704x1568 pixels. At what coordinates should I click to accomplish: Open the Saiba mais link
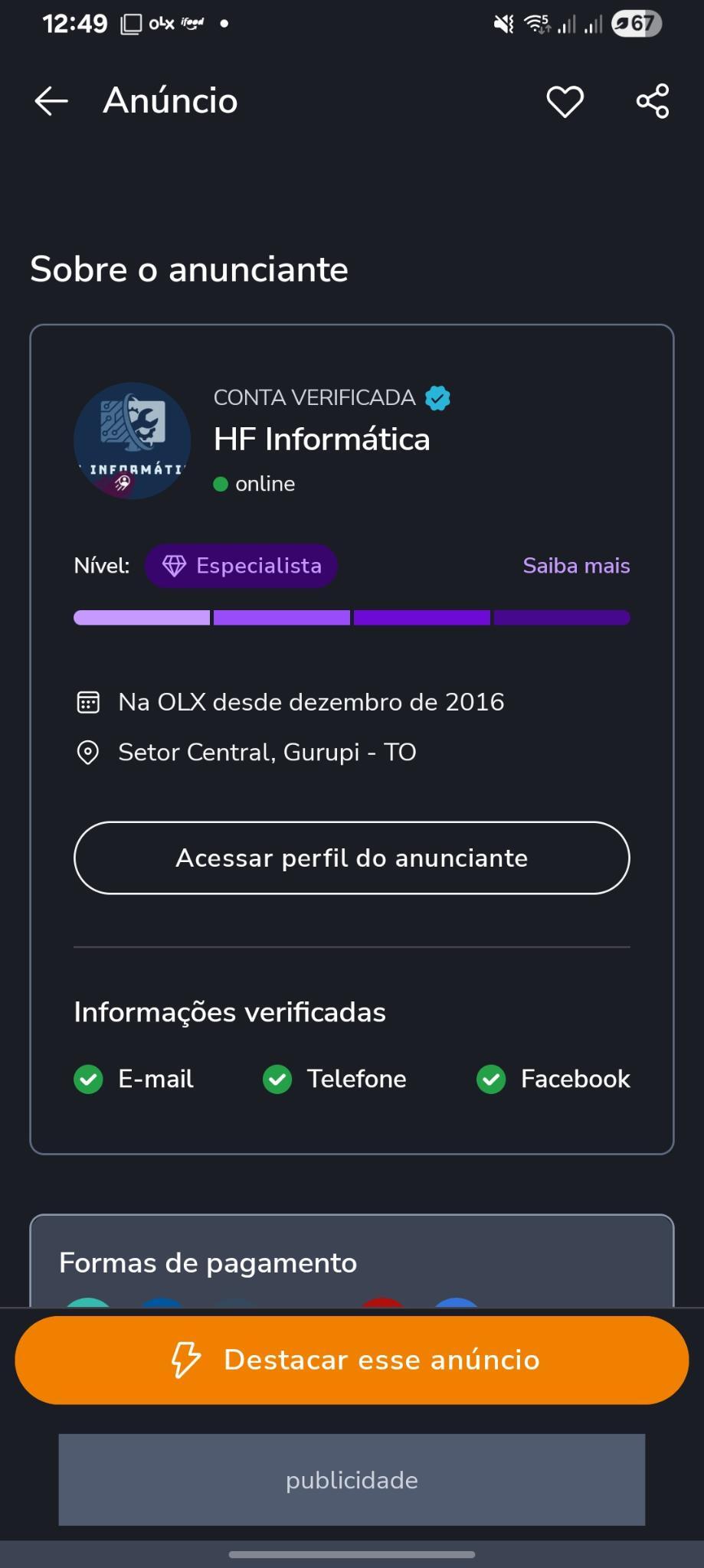coord(576,566)
